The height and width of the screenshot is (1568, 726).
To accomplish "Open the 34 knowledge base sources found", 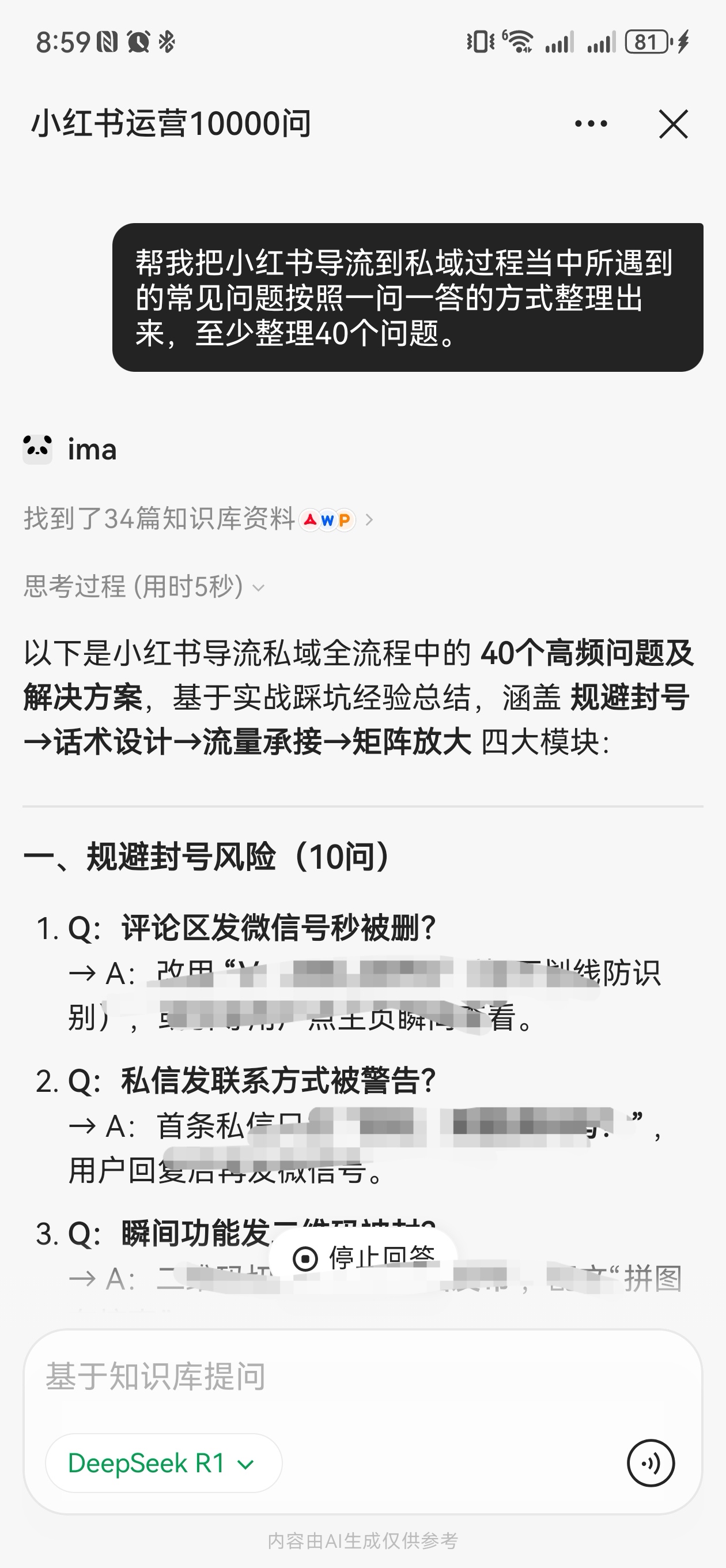I will pos(198,519).
